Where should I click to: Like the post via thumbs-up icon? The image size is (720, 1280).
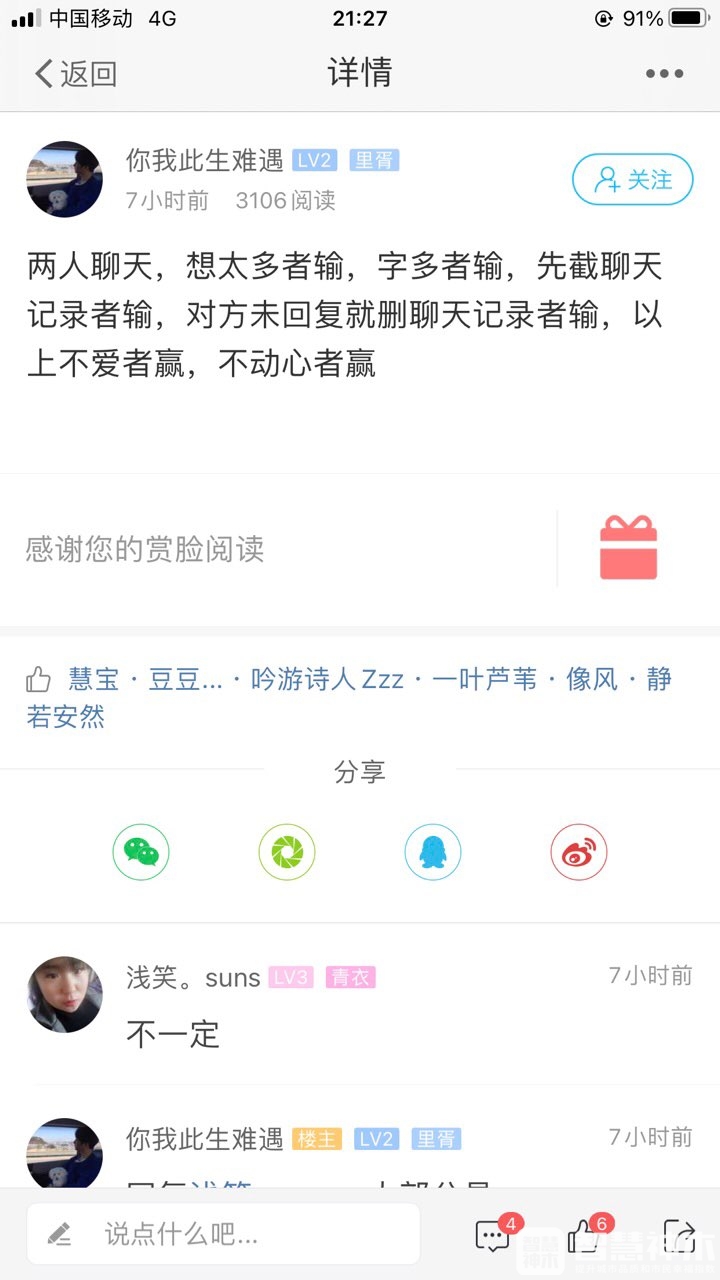click(584, 1236)
